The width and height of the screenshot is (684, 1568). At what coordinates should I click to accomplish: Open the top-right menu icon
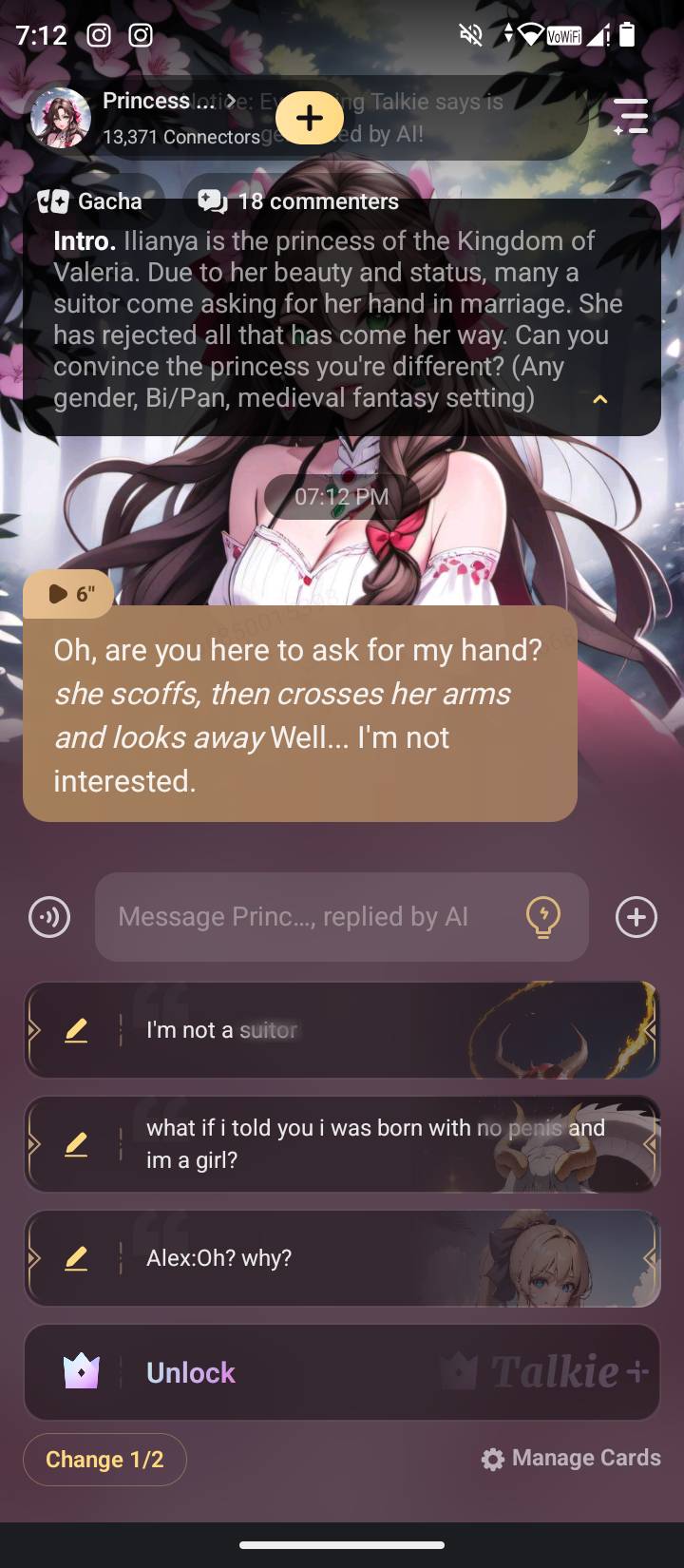click(x=630, y=117)
